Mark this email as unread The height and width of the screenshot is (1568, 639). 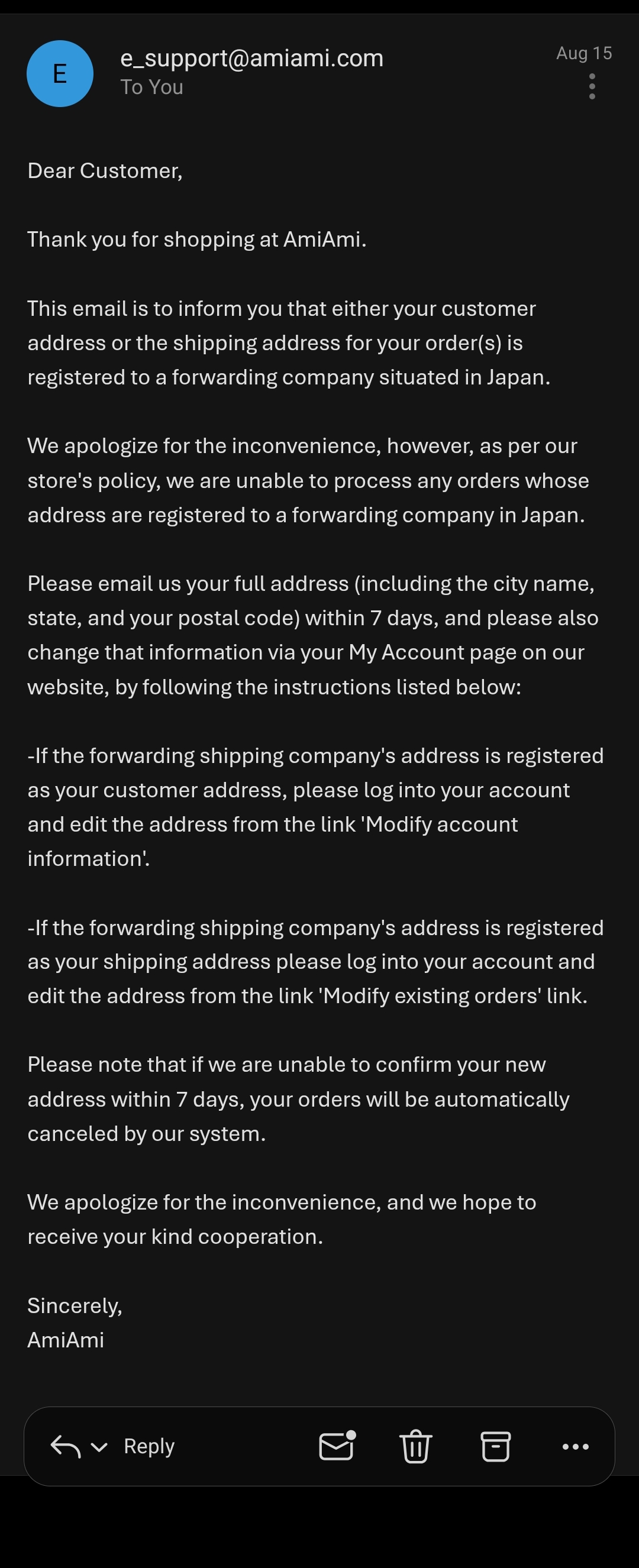click(337, 1446)
